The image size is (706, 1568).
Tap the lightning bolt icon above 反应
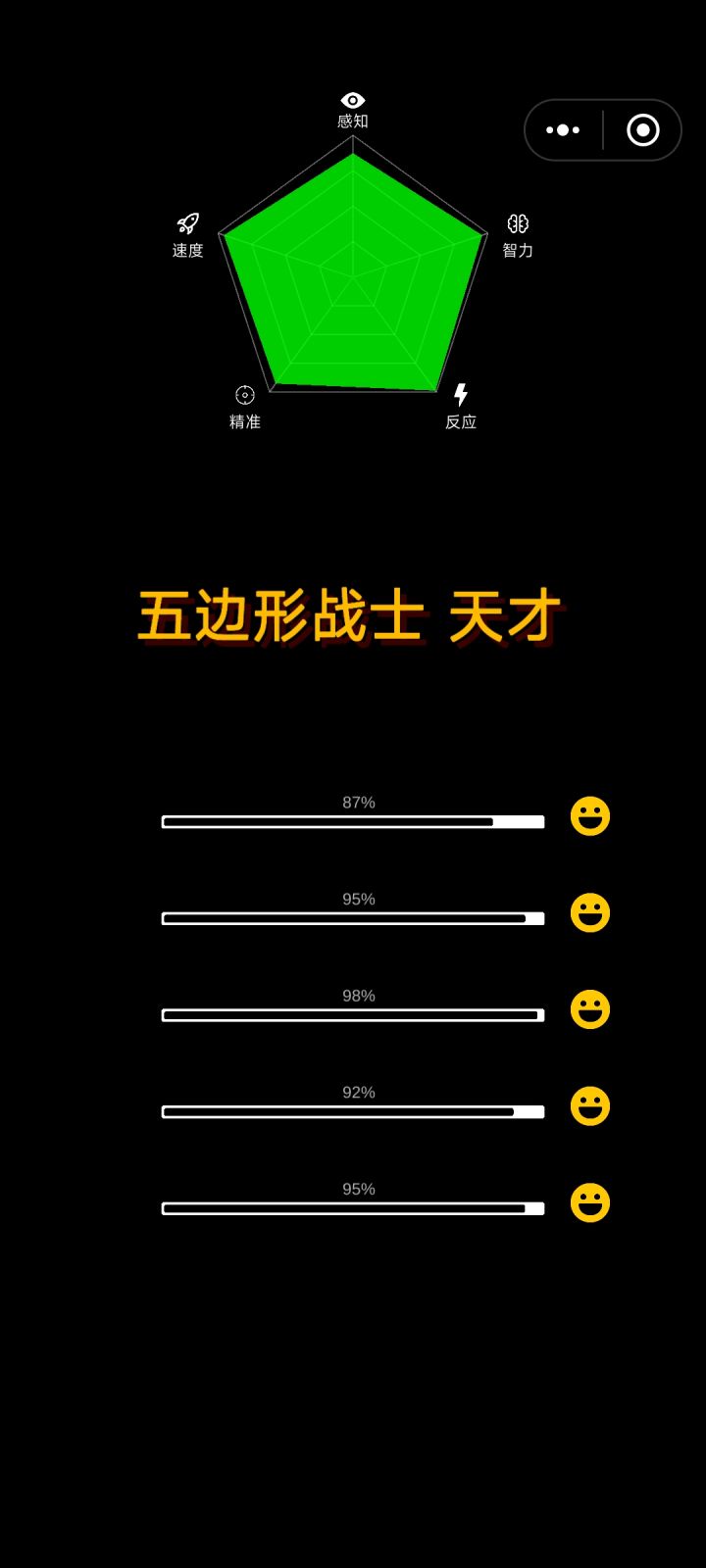click(460, 394)
